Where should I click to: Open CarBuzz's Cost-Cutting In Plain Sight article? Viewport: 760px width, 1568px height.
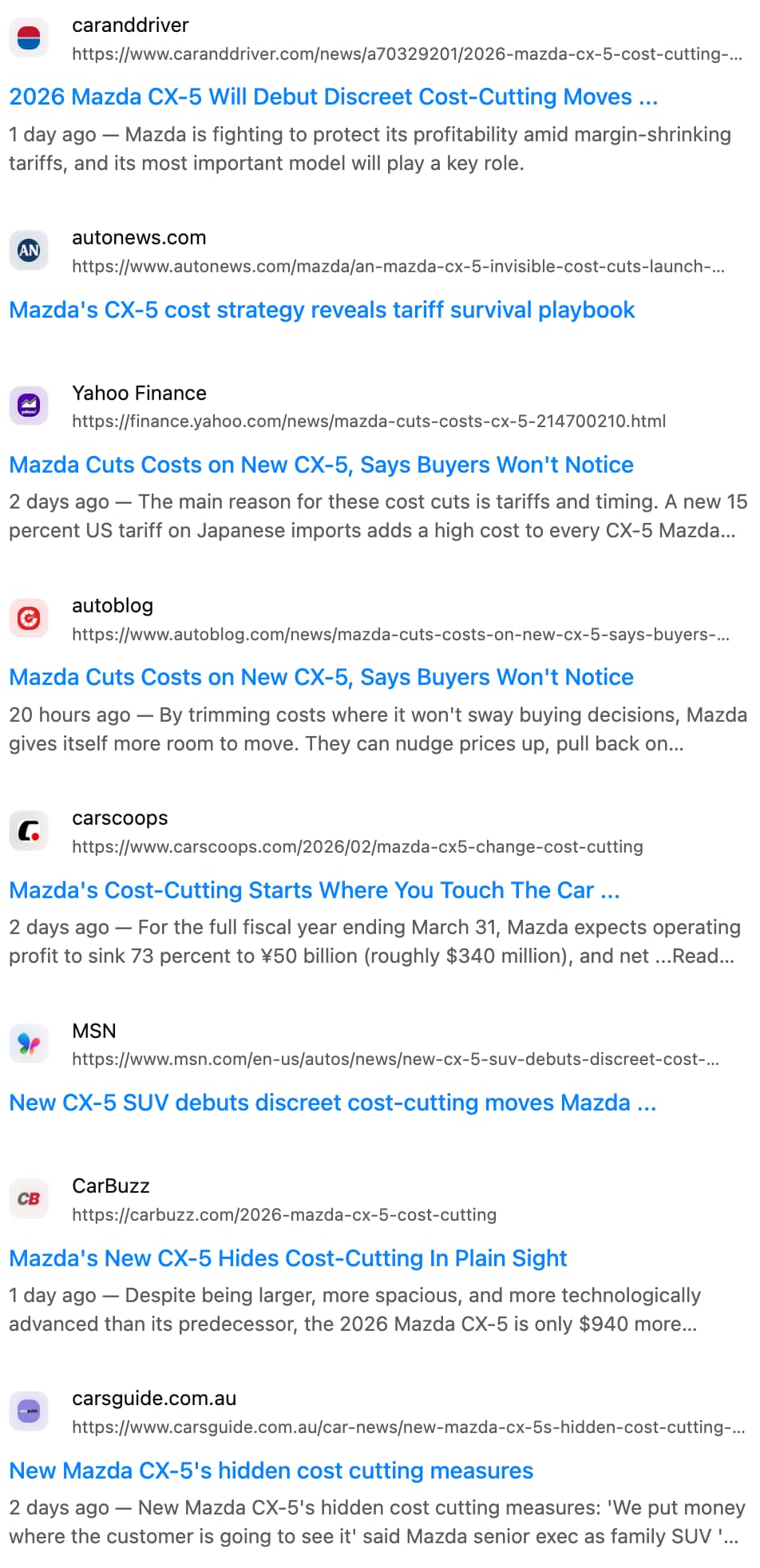coord(287,1257)
